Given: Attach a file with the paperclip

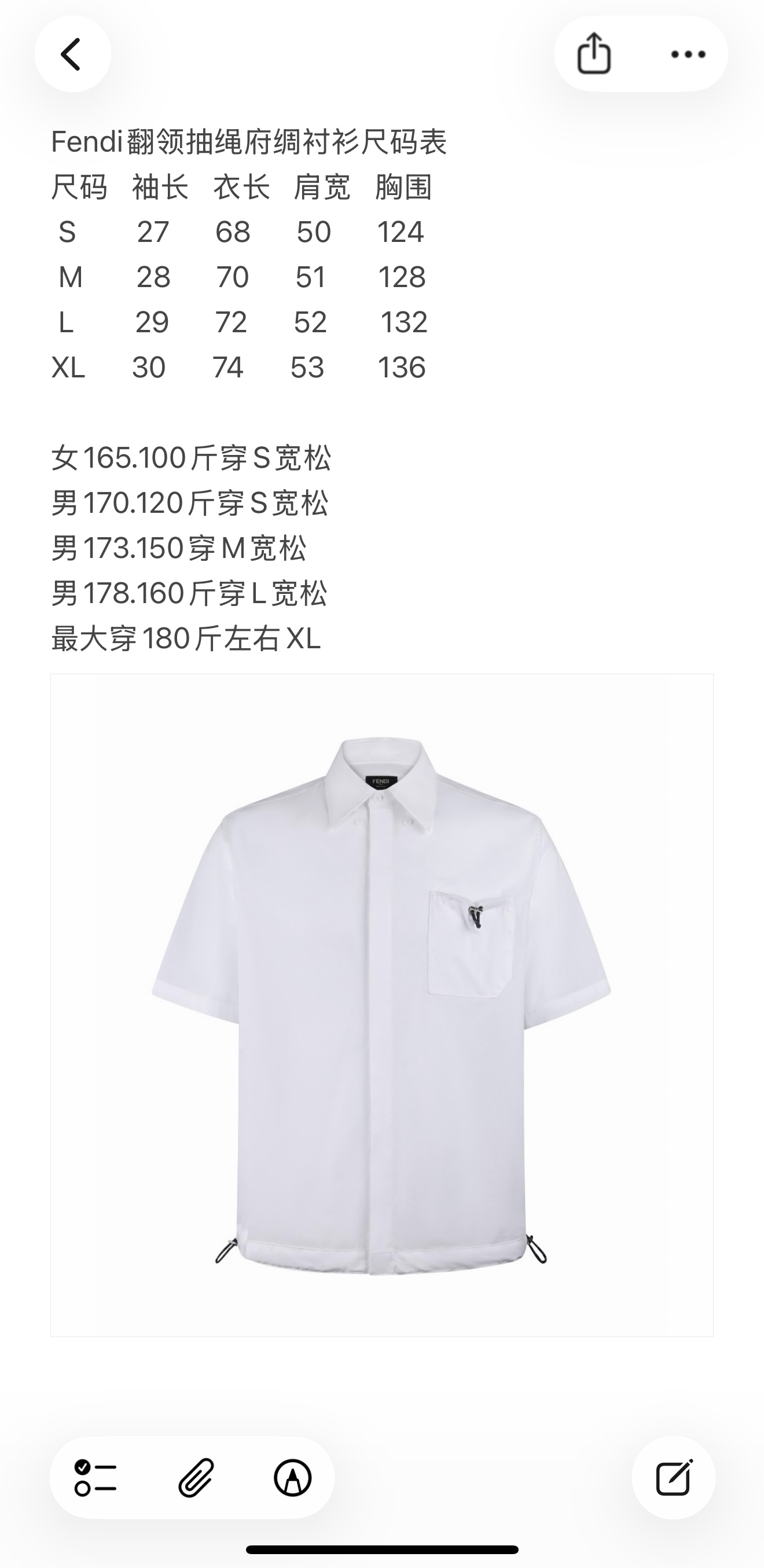Looking at the screenshot, I should (x=196, y=1477).
